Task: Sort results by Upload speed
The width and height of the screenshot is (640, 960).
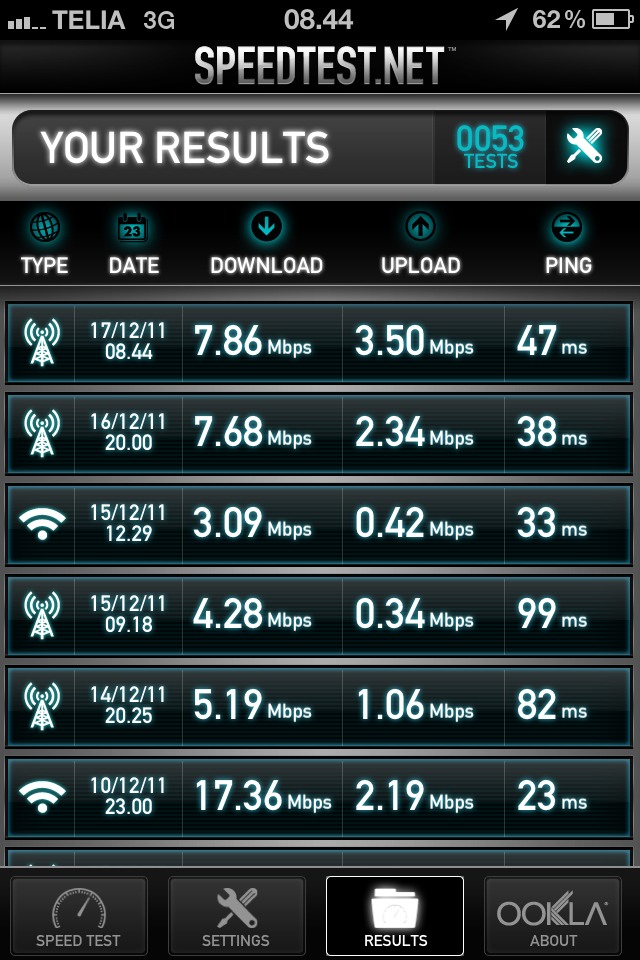Action: [x=420, y=244]
